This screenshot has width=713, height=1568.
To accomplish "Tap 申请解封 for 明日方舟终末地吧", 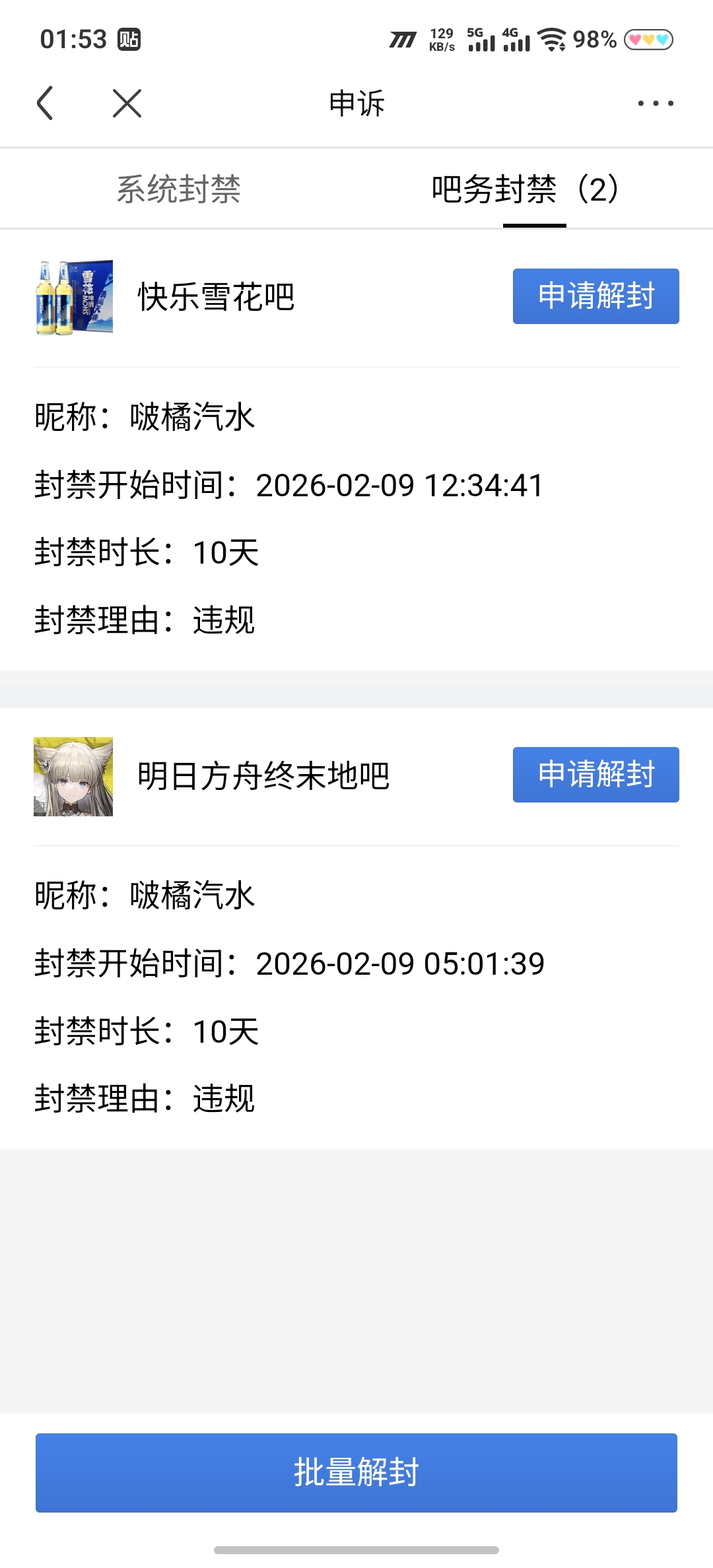I will (x=595, y=774).
